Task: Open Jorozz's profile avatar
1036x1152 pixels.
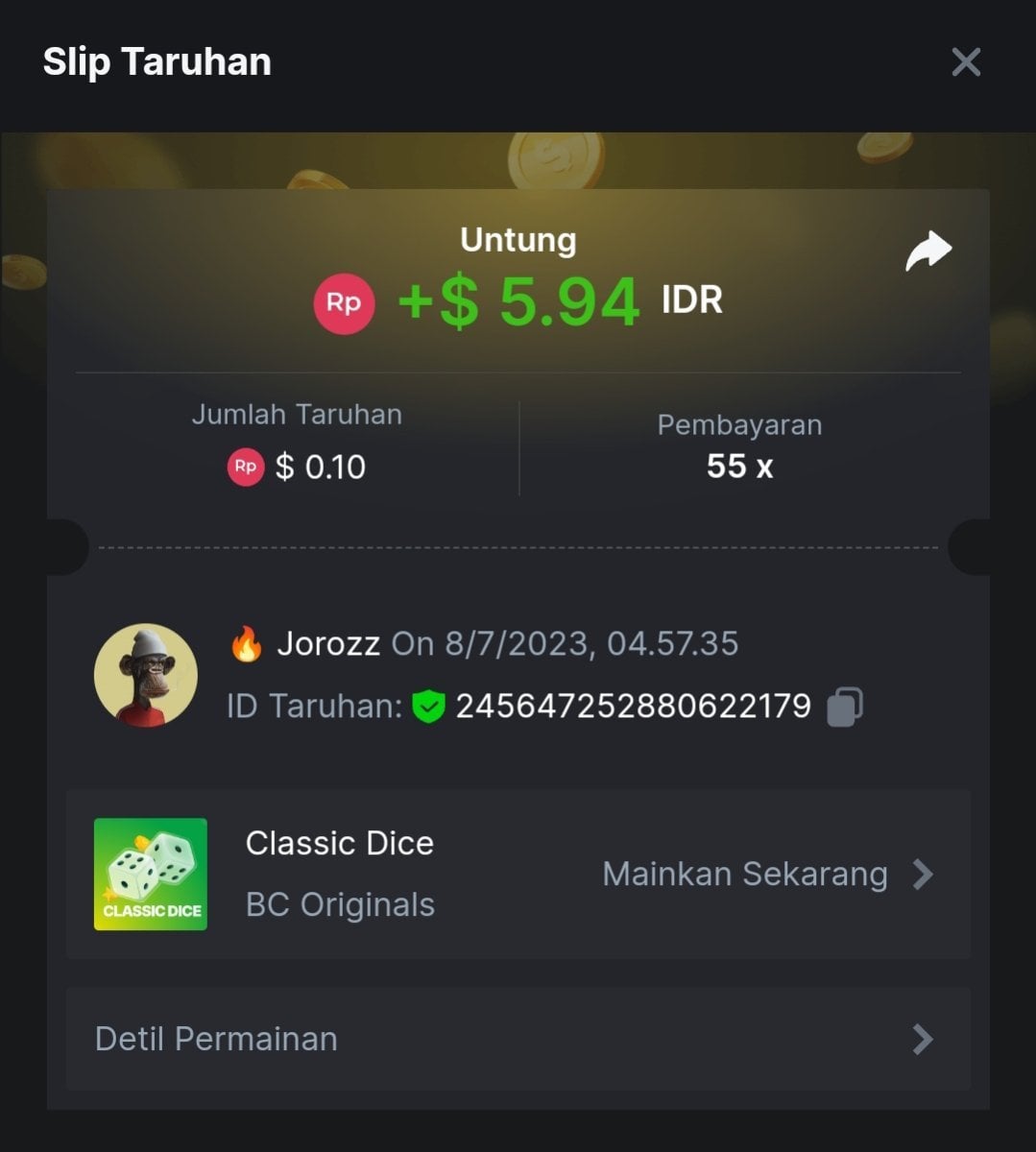Action: 146,675
